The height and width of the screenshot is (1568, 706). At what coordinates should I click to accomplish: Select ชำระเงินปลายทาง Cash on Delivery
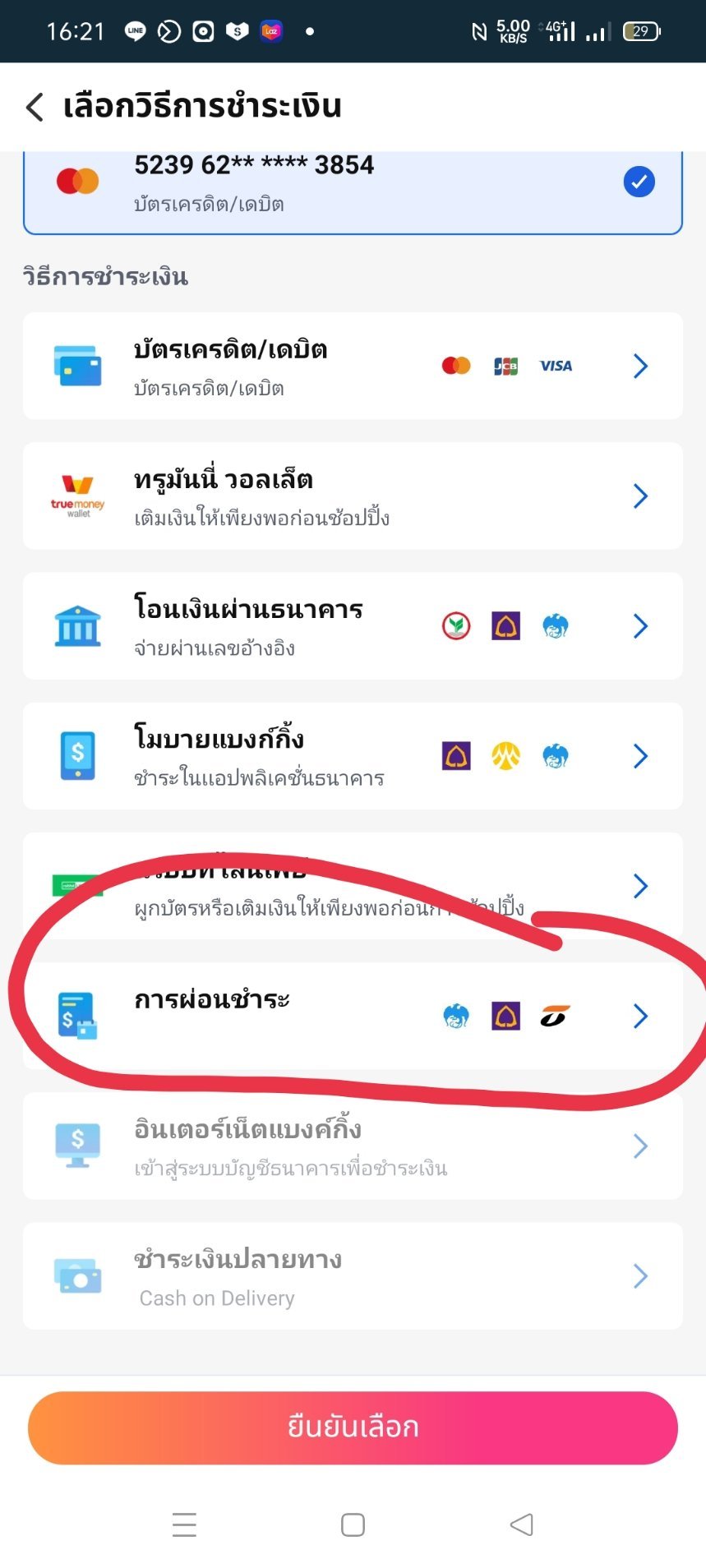(352, 1275)
